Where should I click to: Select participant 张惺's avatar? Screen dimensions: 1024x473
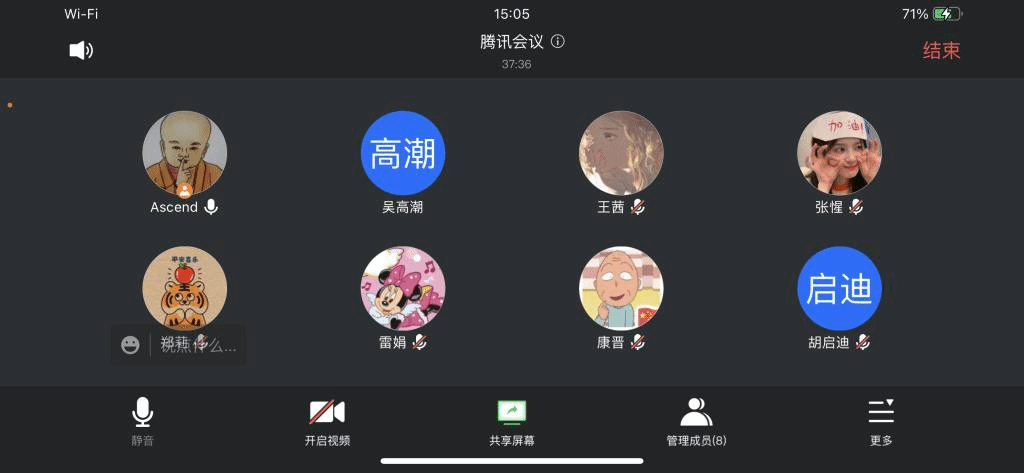pyautogui.click(x=839, y=153)
